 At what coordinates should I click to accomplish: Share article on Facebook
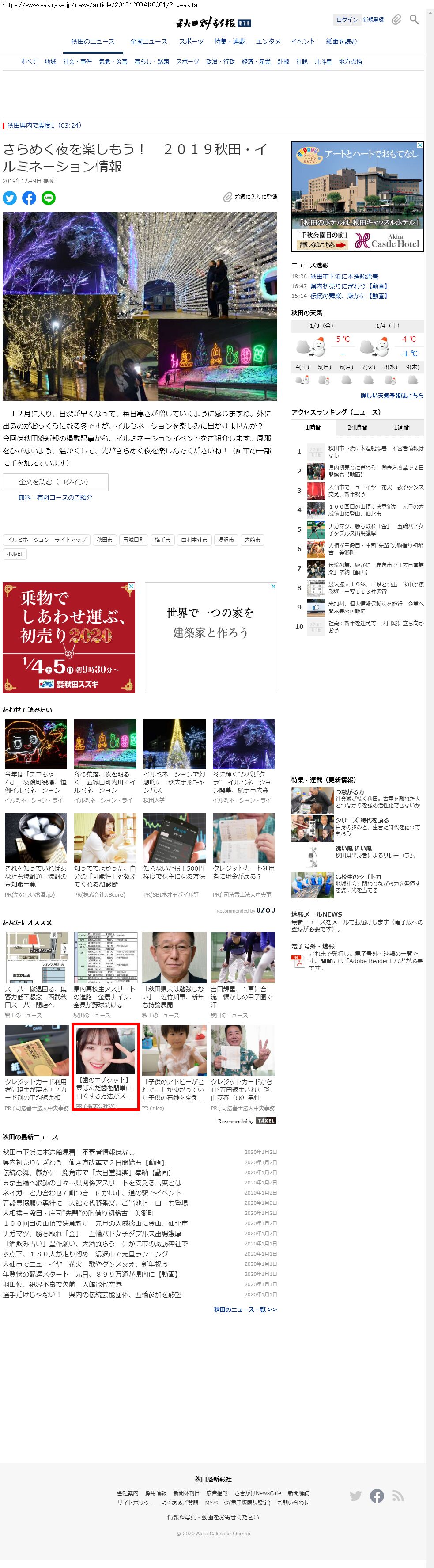[29, 198]
